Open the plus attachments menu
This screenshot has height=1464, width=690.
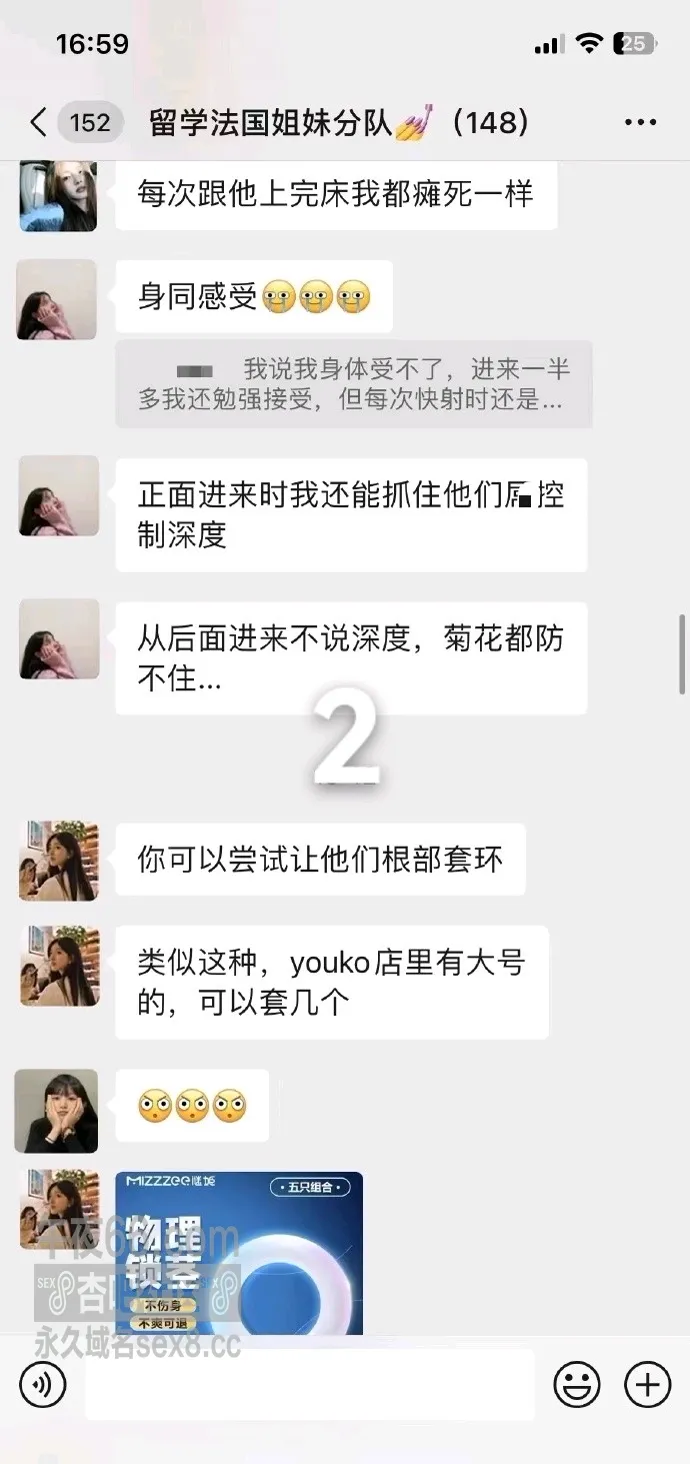click(x=647, y=1385)
